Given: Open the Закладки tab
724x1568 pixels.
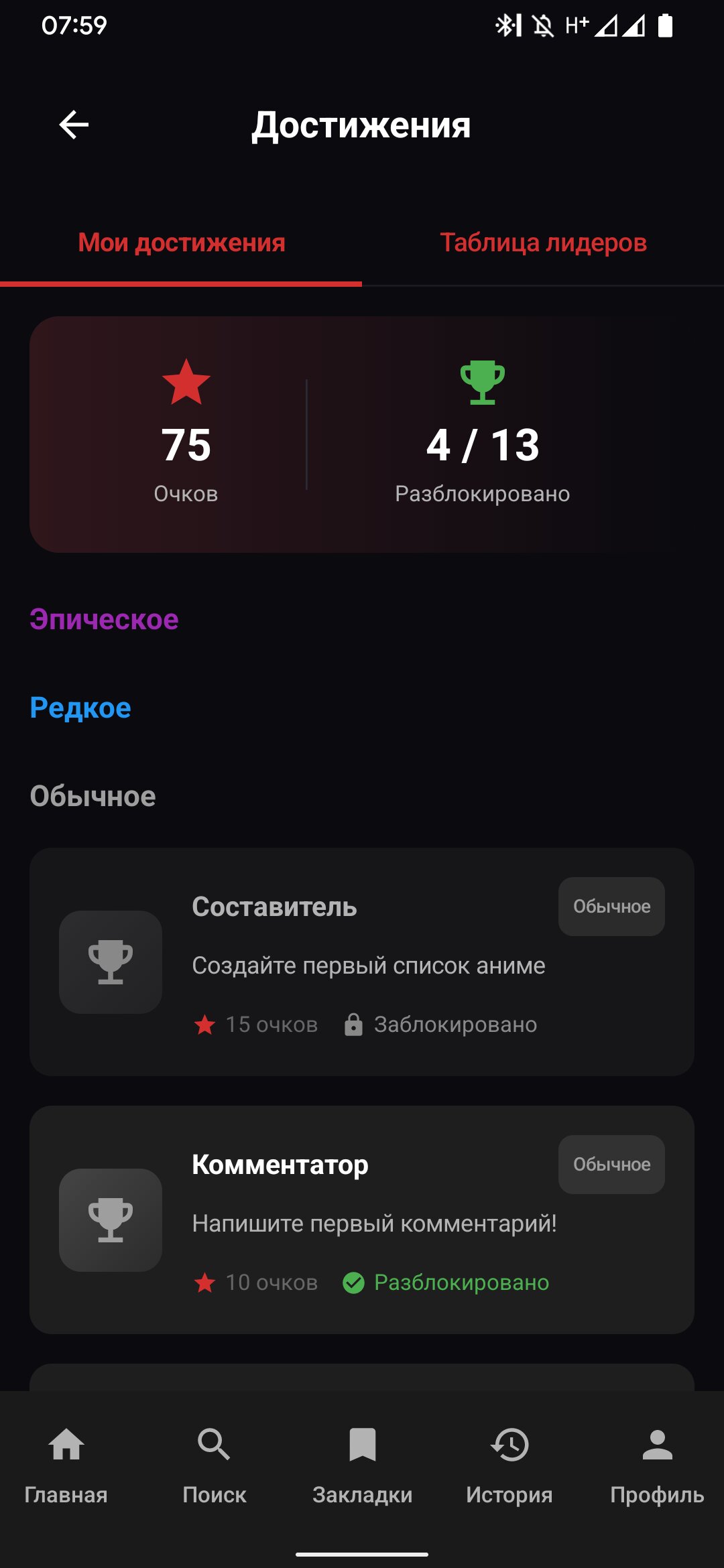Looking at the screenshot, I should (362, 1465).
